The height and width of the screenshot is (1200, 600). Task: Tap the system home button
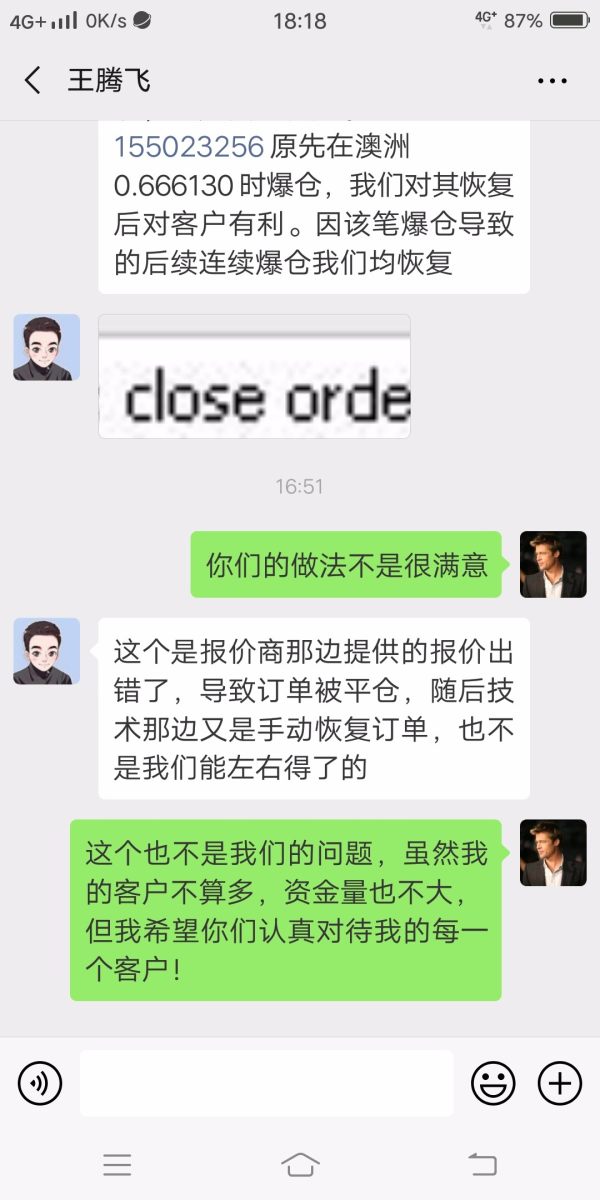coord(300,1164)
